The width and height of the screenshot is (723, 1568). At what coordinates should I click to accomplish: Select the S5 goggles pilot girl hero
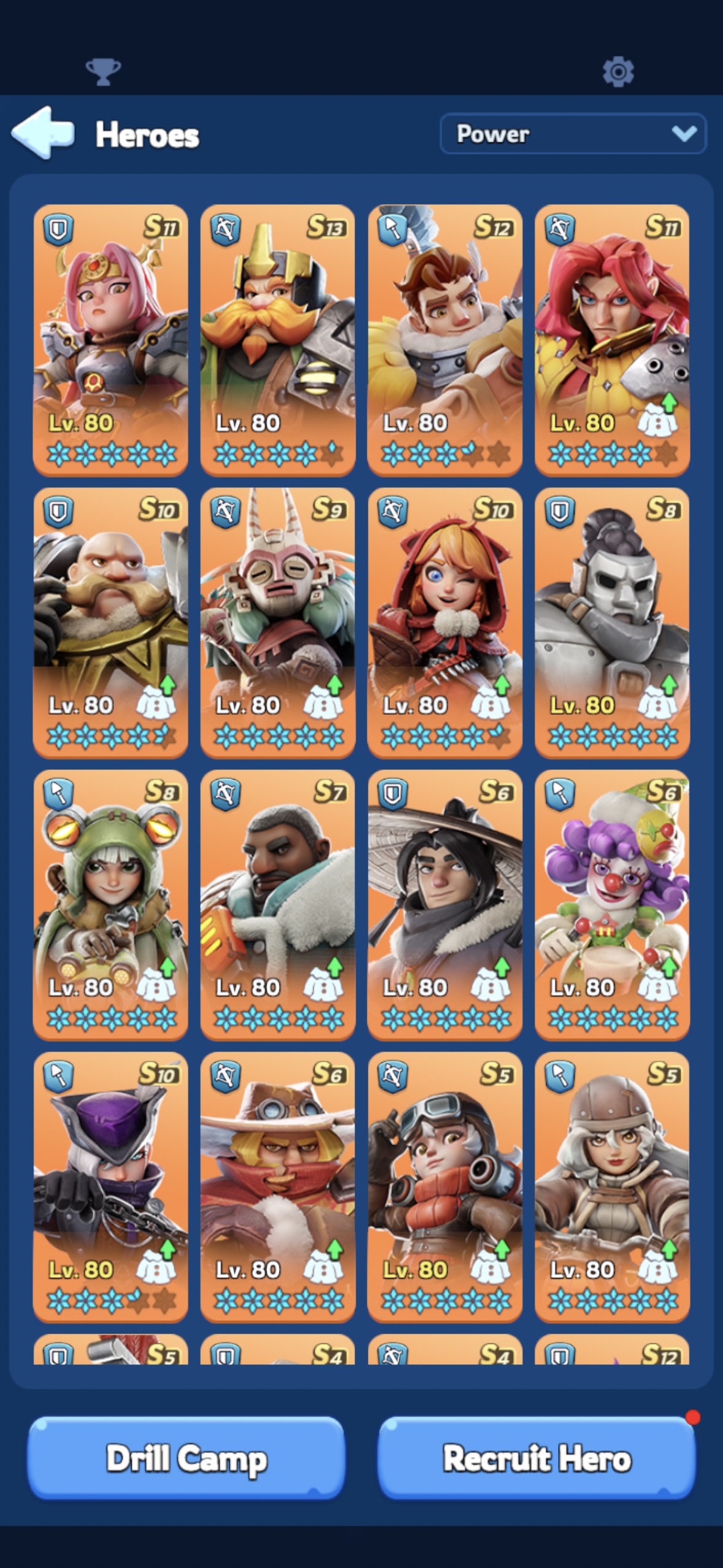tap(445, 1188)
